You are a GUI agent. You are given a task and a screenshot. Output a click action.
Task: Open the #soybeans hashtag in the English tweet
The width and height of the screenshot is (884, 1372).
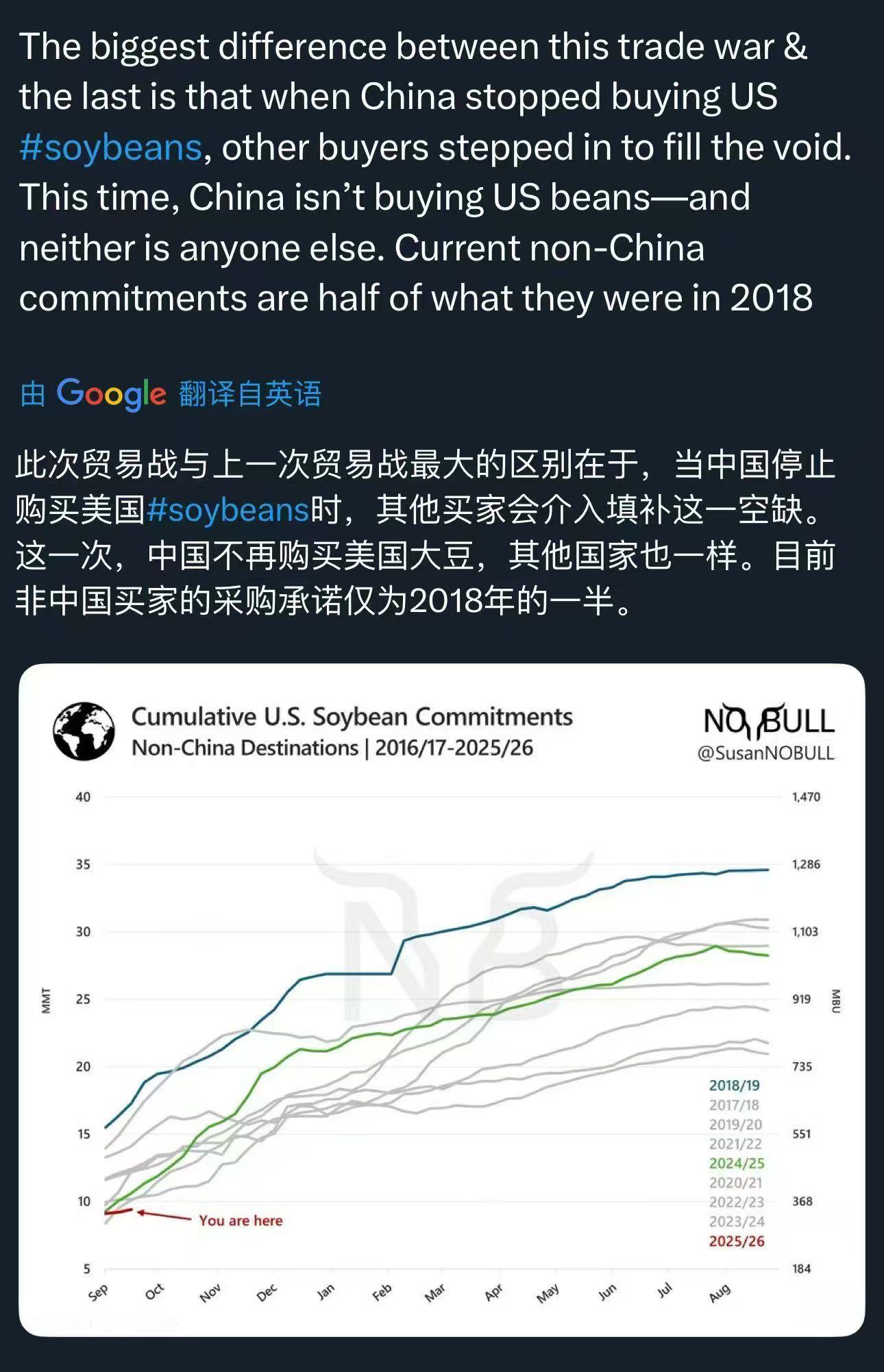click(x=111, y=147)
